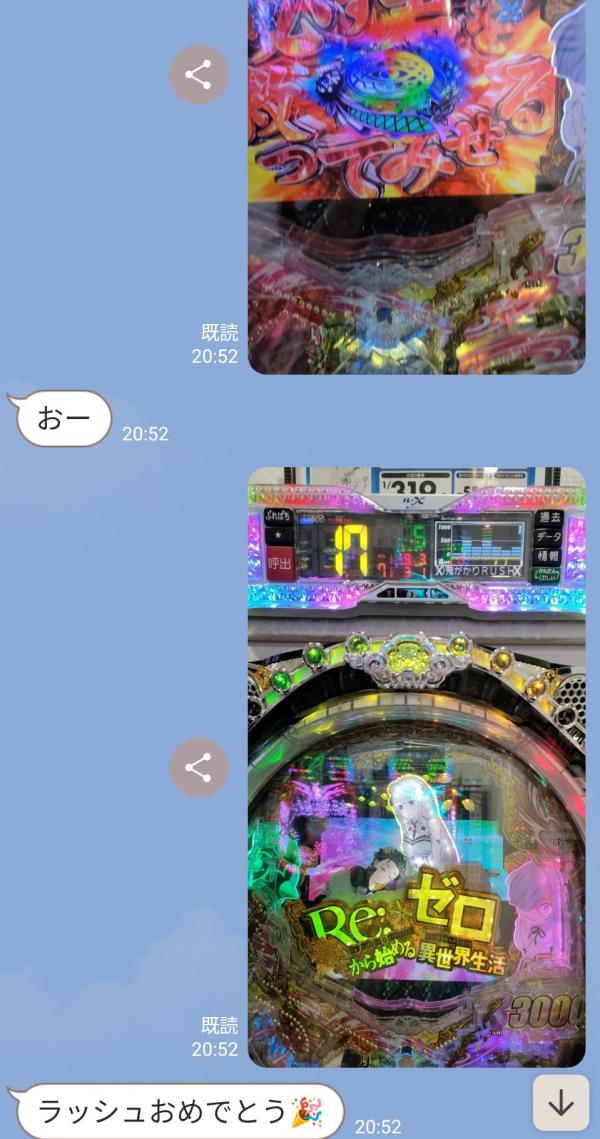Viewport: 600px width, 1139px height.
Task: Share the flame-themed pachinko photo
Action: (x=198, y=74)
